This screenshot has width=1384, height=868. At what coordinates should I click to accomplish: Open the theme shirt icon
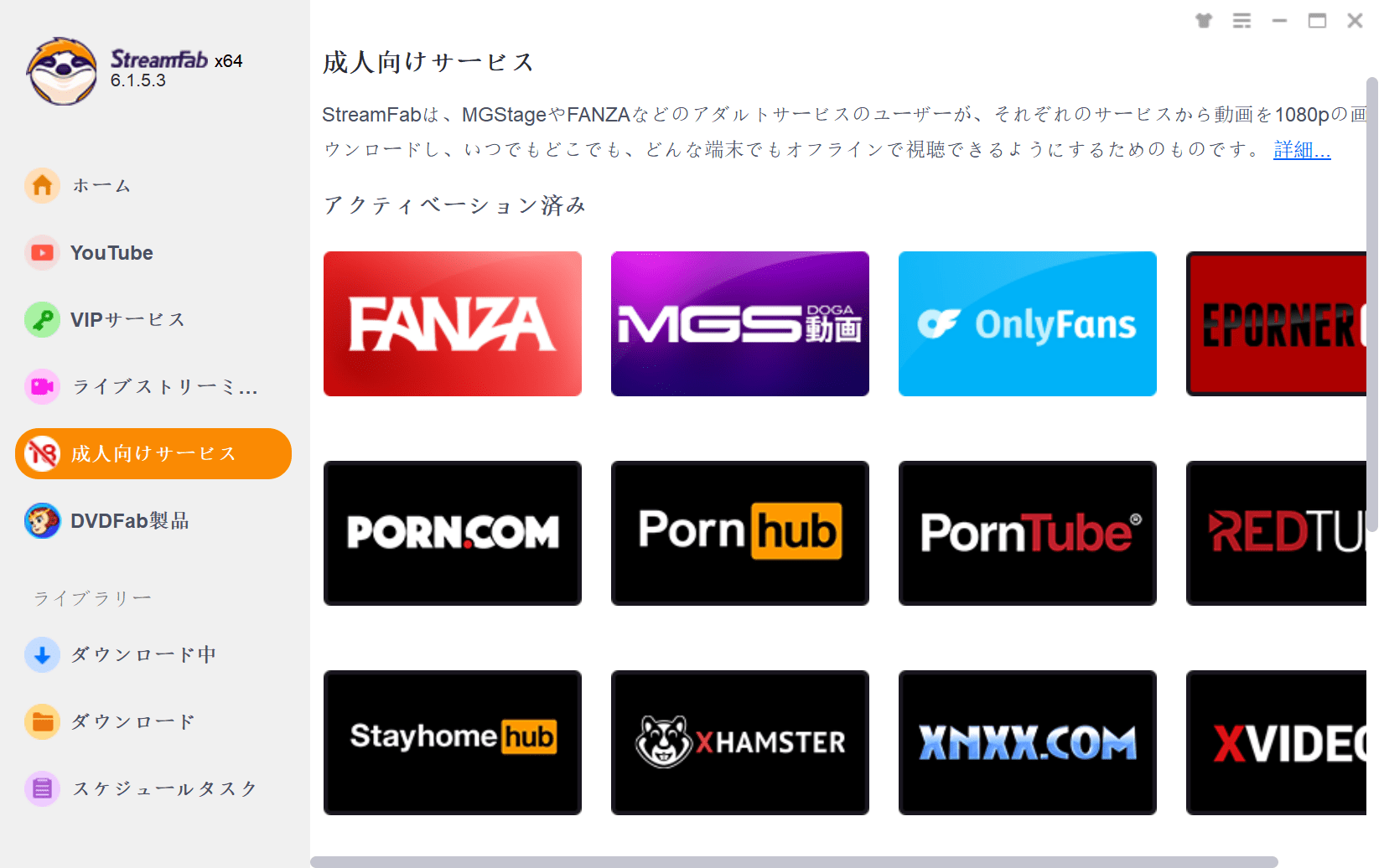[x=1204, y=21]
